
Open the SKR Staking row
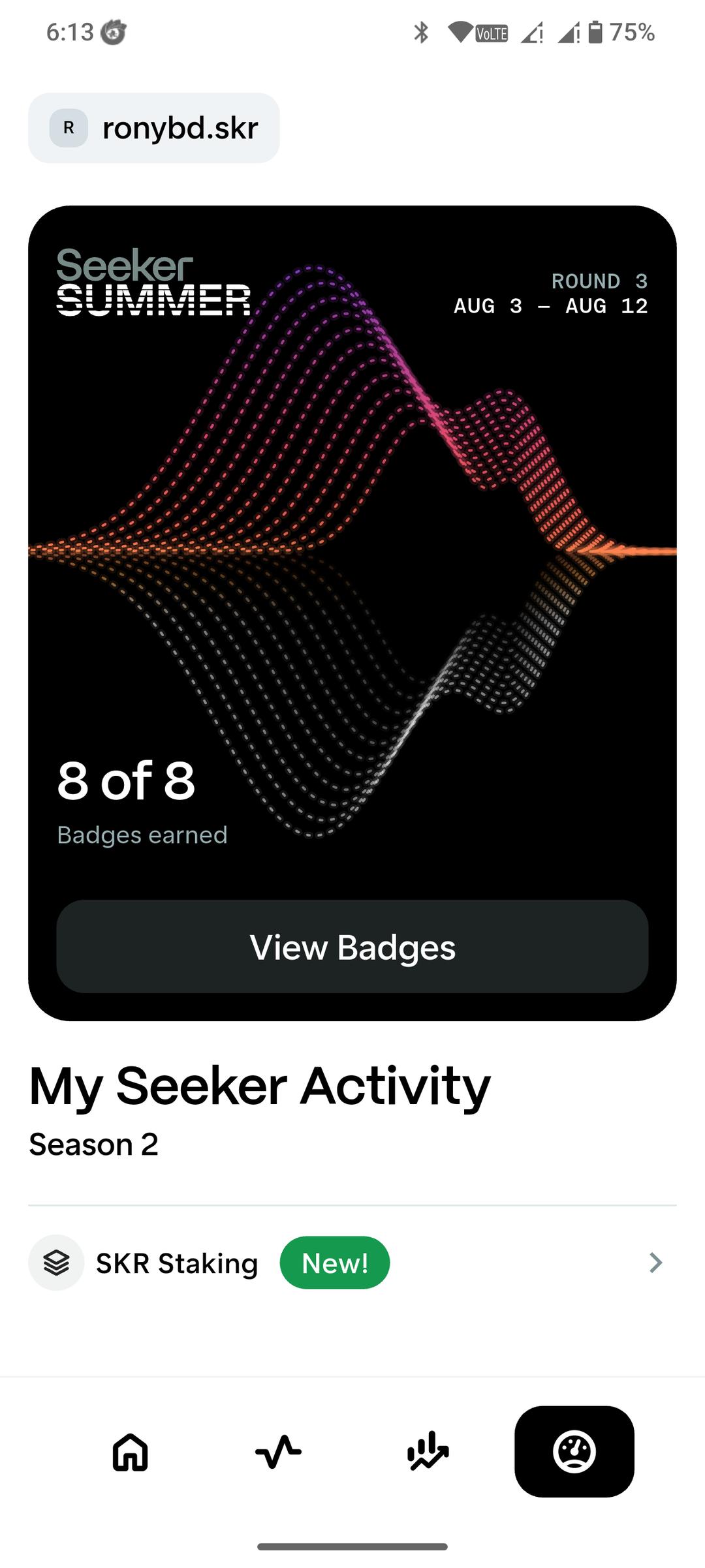pos(352,1263)
